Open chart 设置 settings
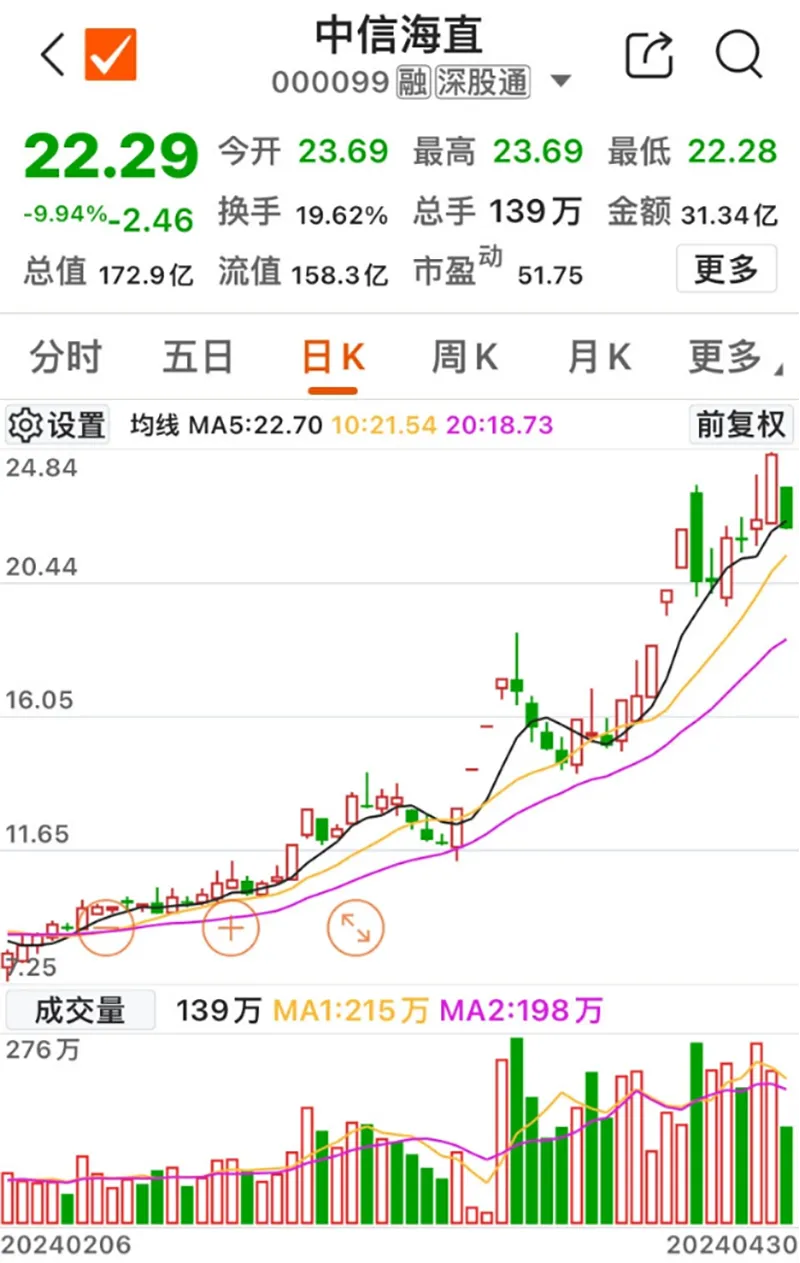800x1263 pixels. point(57,425)
